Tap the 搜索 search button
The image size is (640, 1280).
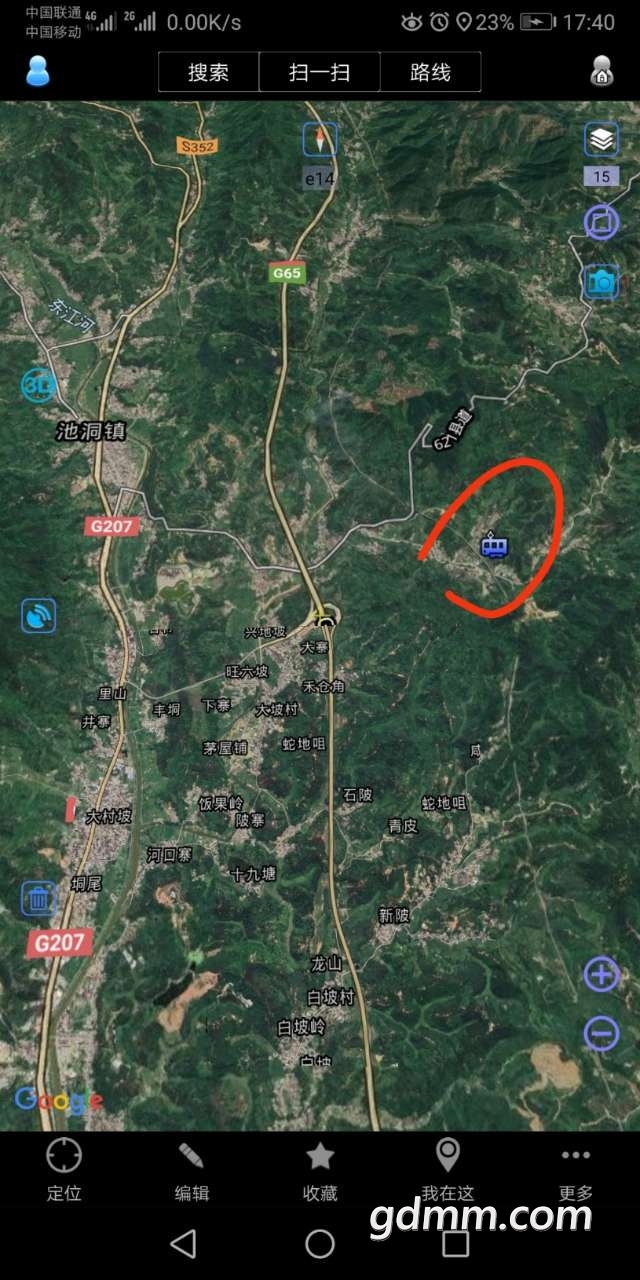(x=209, y=72)
